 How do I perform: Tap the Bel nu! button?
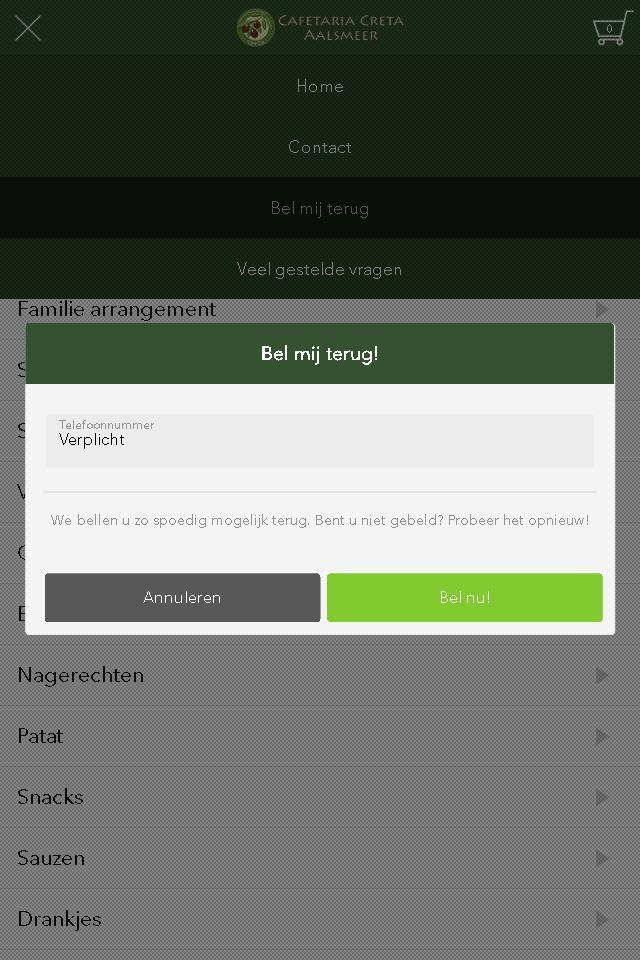click(465, 597)
